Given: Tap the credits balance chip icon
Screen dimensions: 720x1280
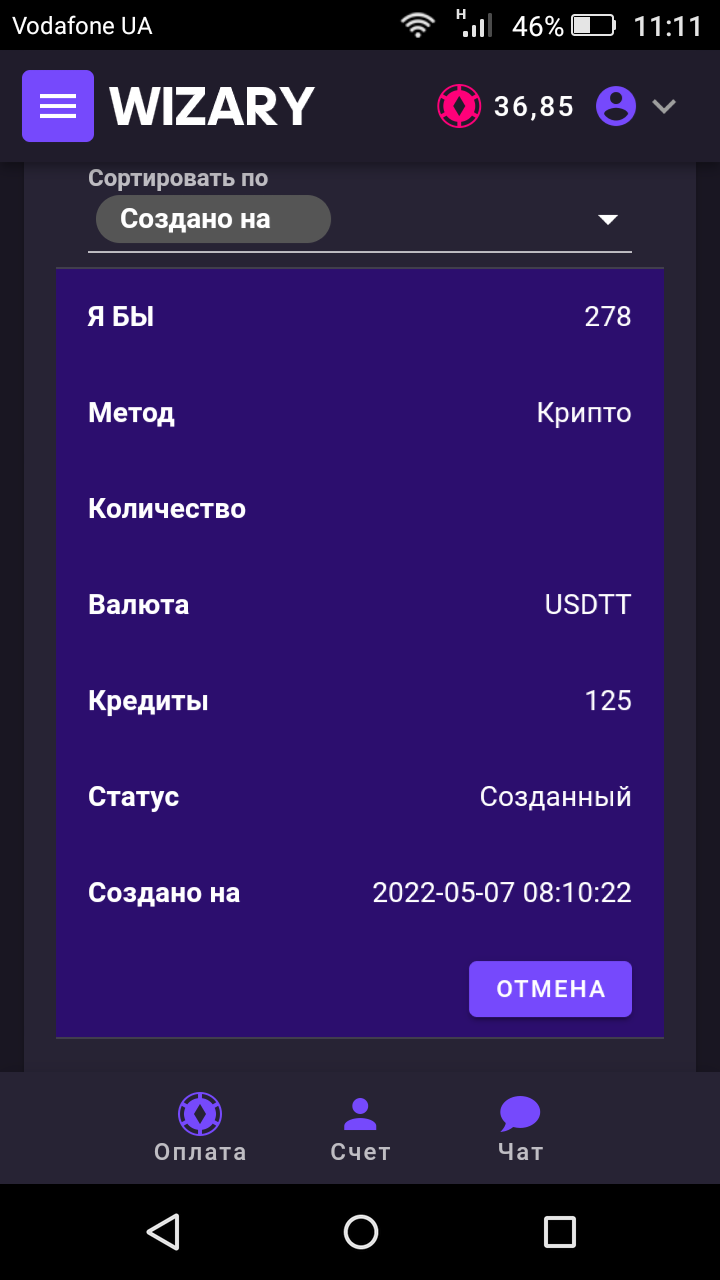Looking at the screenshot, I should 459,106.
